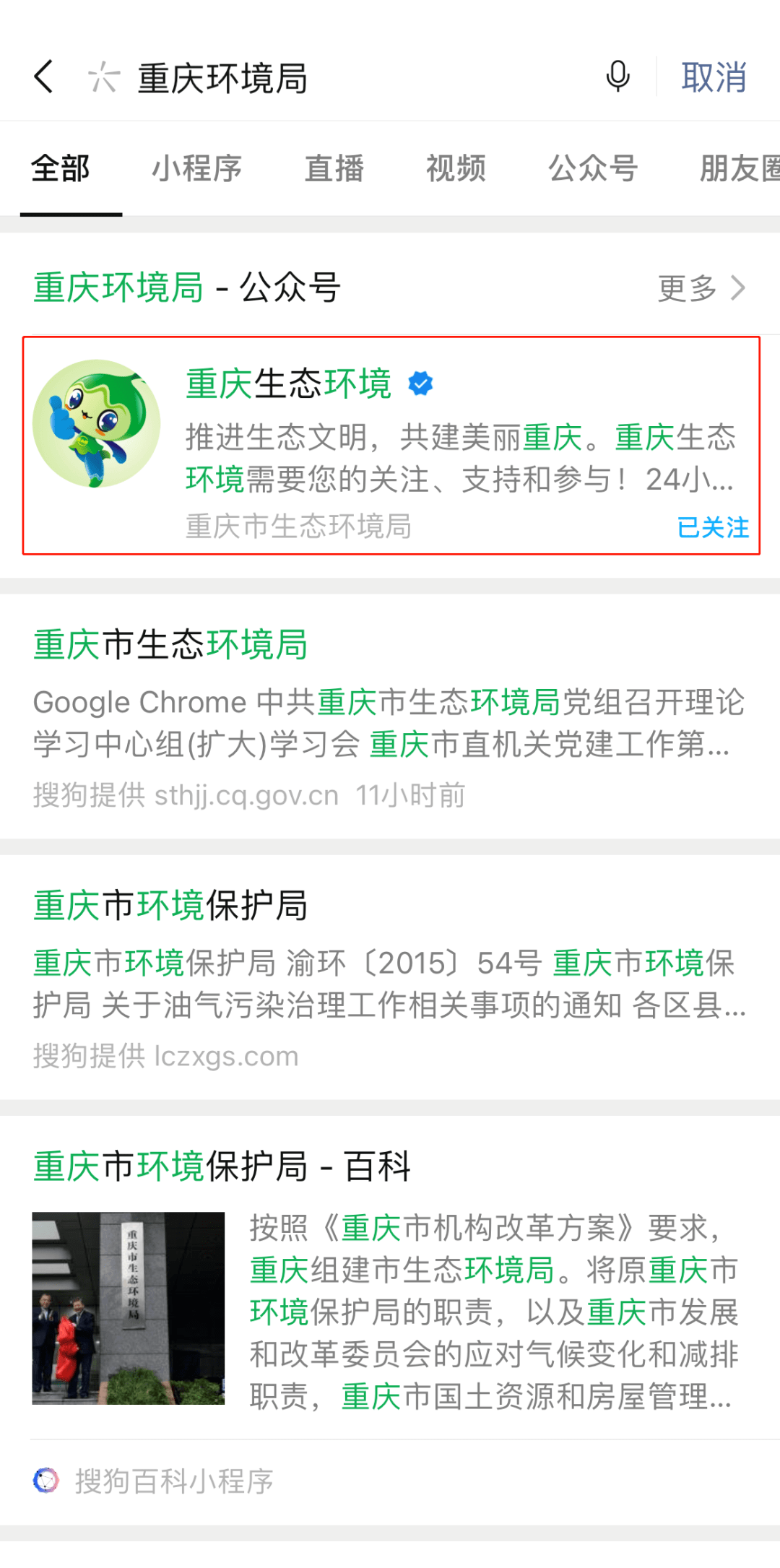
Task: Open the 搜狗百科小程序 mini program icon
Action: 46,1481
